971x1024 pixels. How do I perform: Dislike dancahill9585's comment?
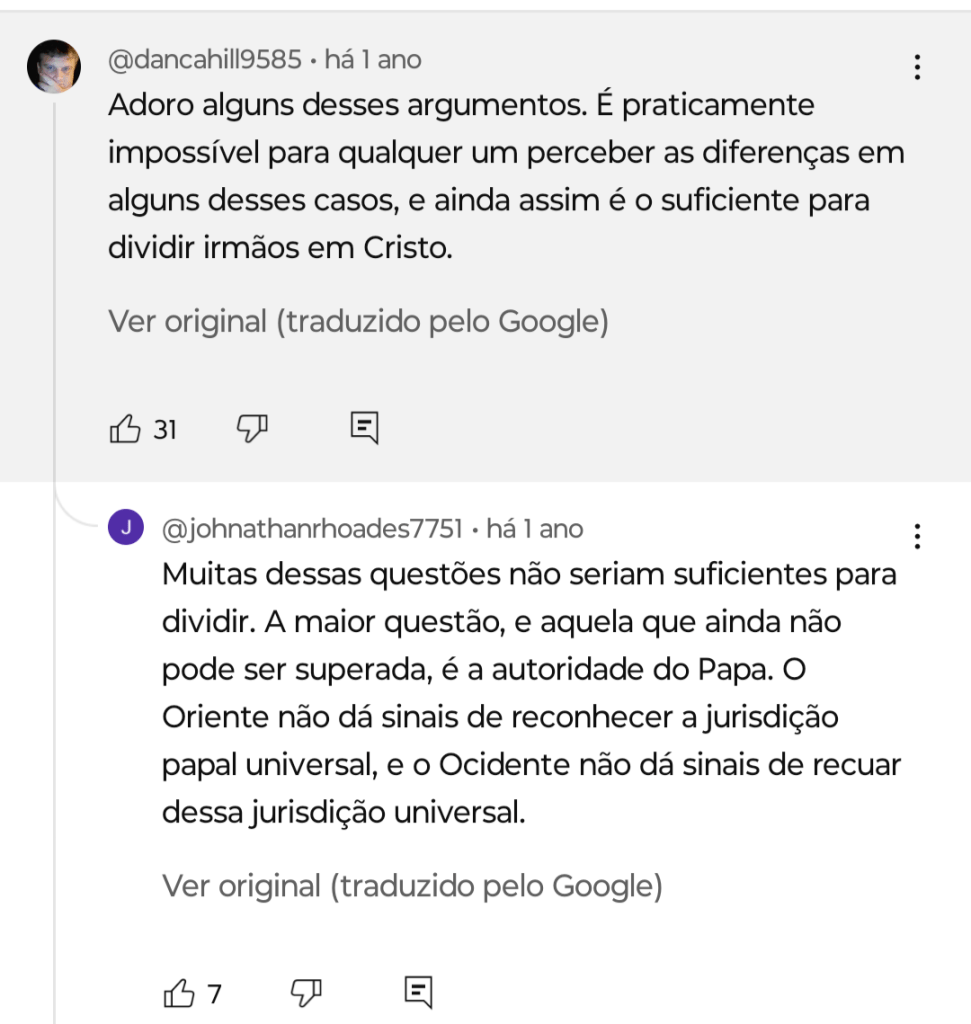[x=252, y=429]
